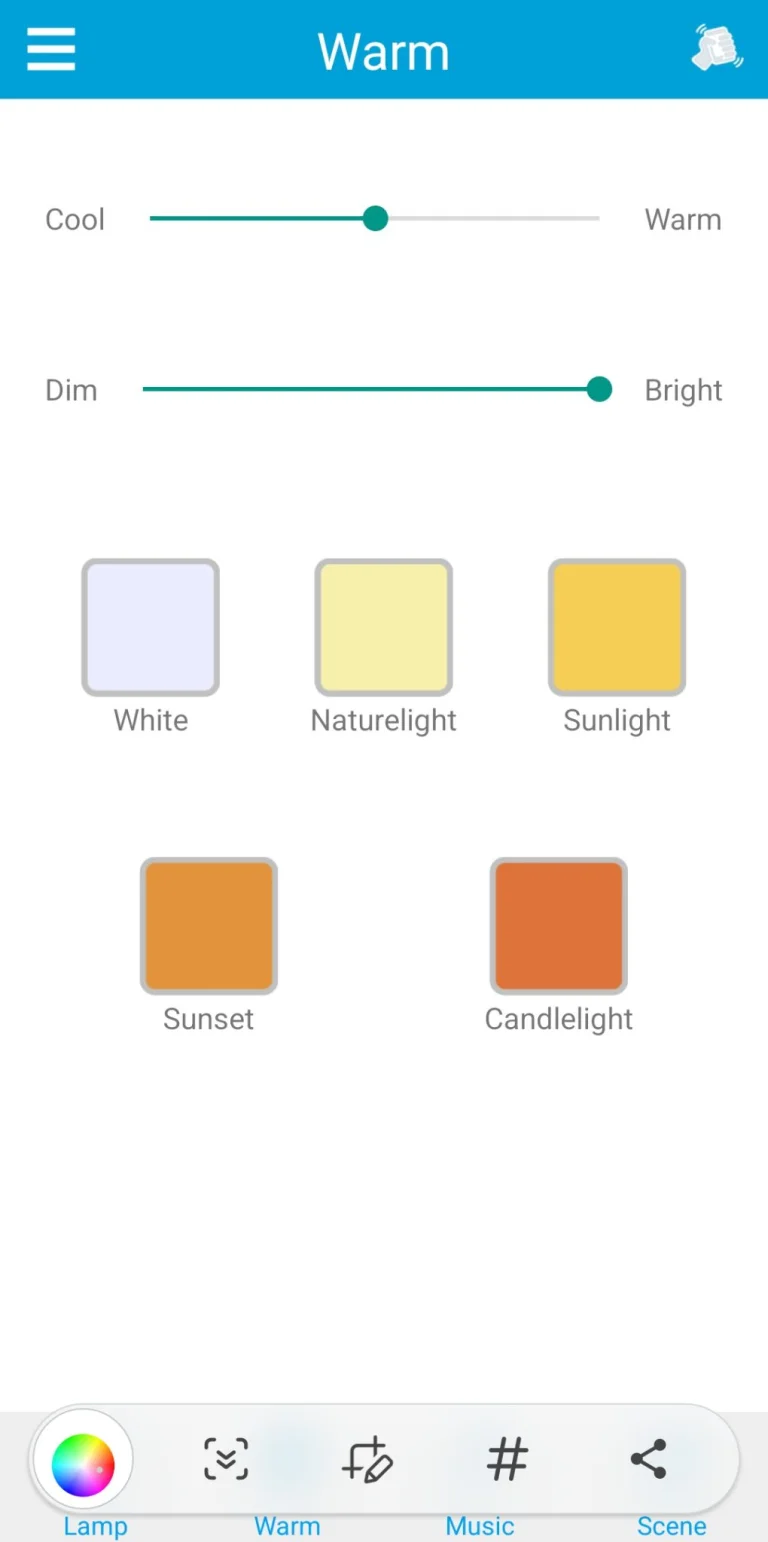Choose the Naturelight swatch

384,627
